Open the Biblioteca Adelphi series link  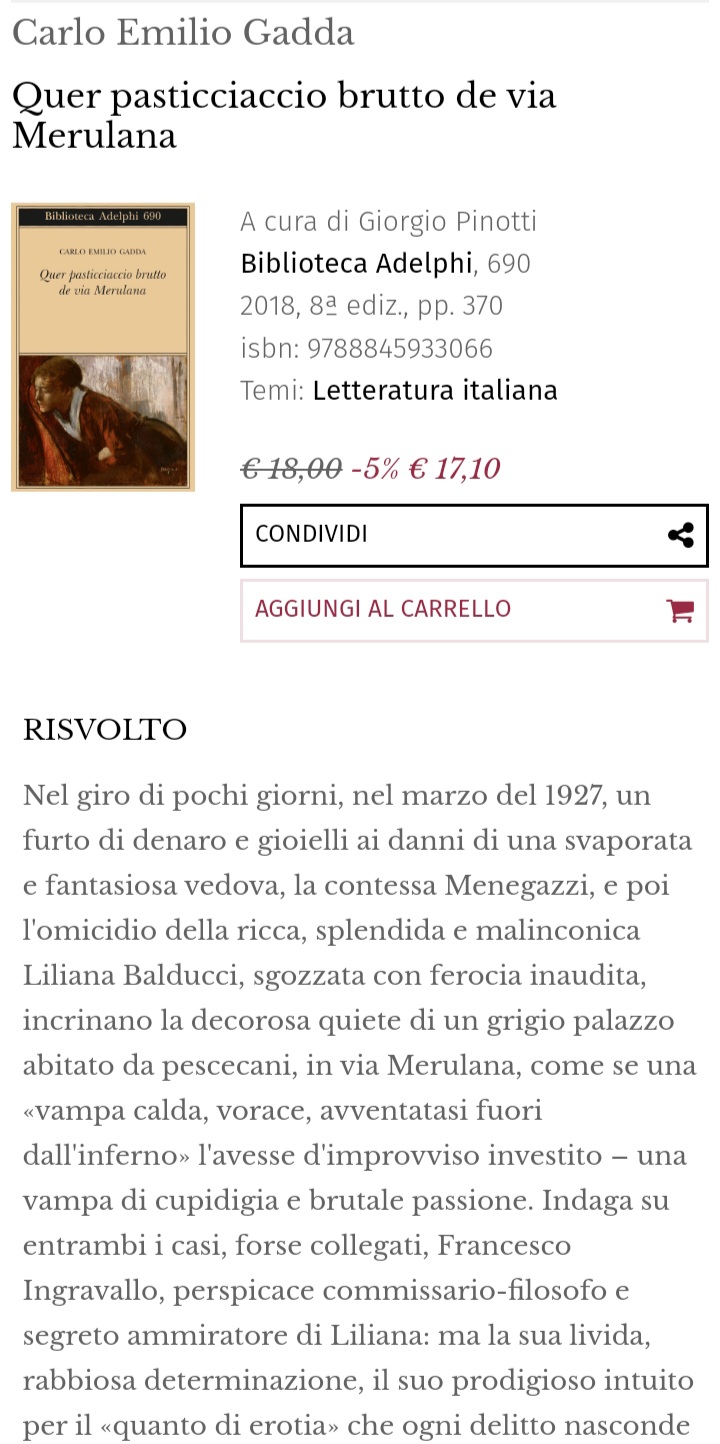point(356,264)
